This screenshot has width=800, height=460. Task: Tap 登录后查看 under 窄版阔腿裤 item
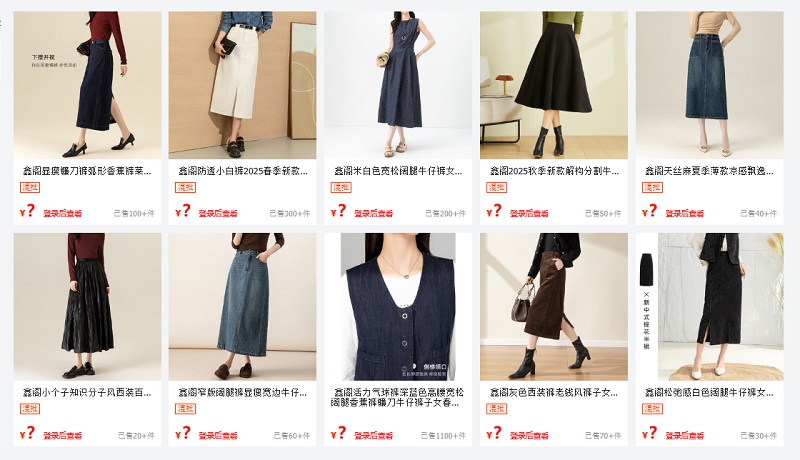coord(218,435)
